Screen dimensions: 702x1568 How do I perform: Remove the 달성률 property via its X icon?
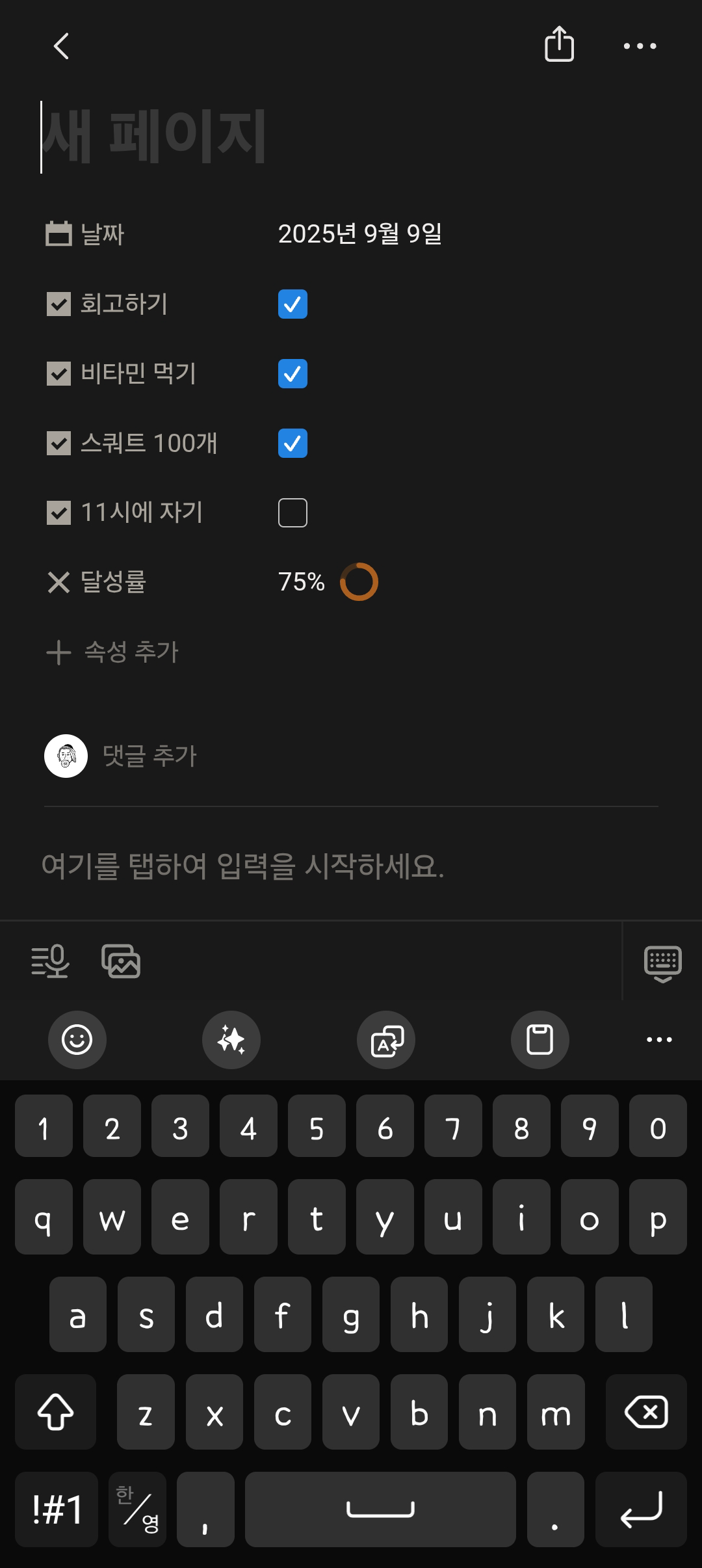coord(58,583)
